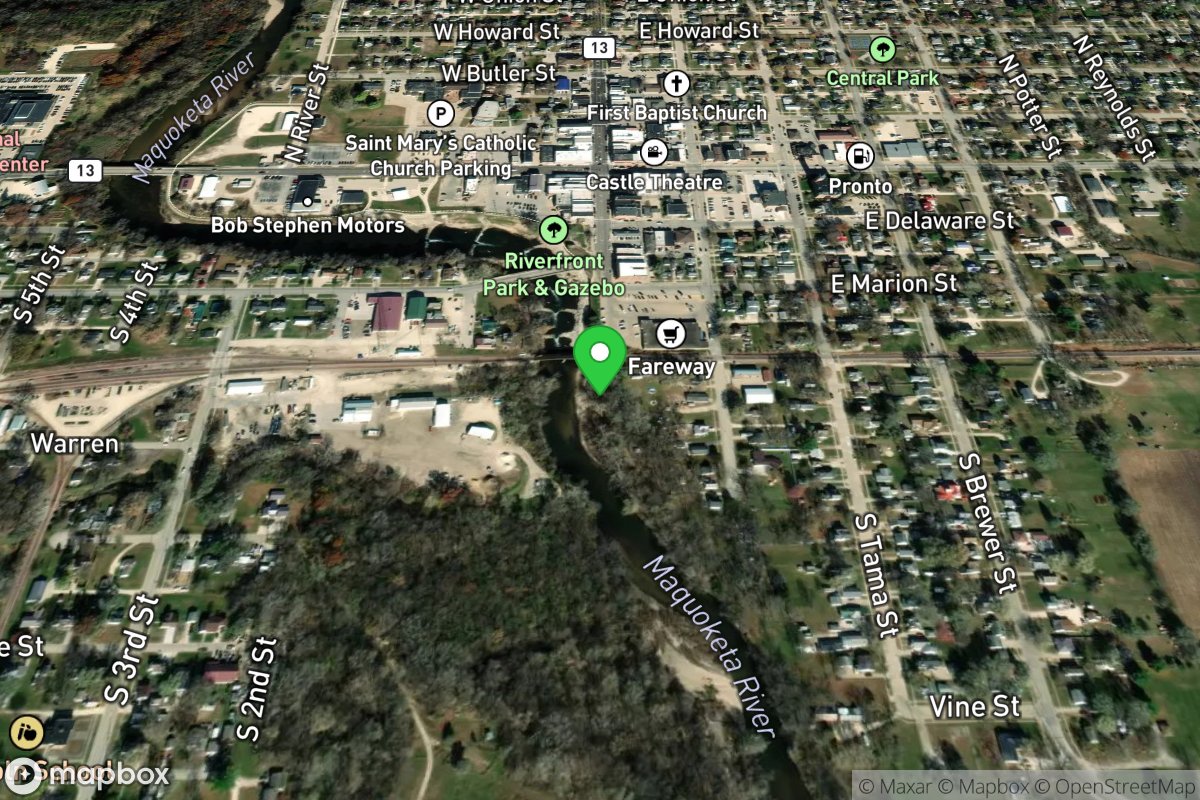This screenshot has width=1200, height=800.
Task: Open Saint Mary's Catholic Church Parking marker
Action: pos(437,113)
